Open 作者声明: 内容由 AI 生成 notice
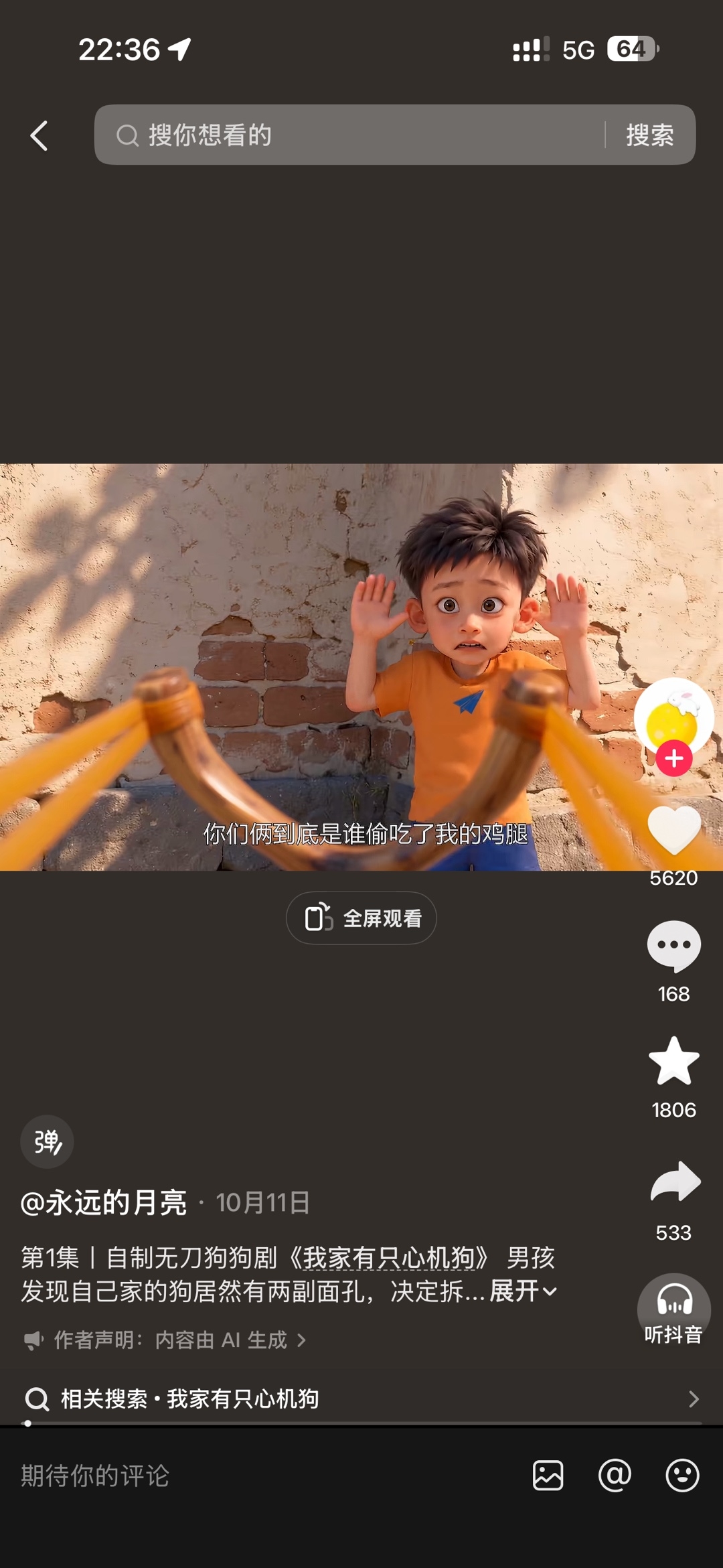 point(165,1340)
